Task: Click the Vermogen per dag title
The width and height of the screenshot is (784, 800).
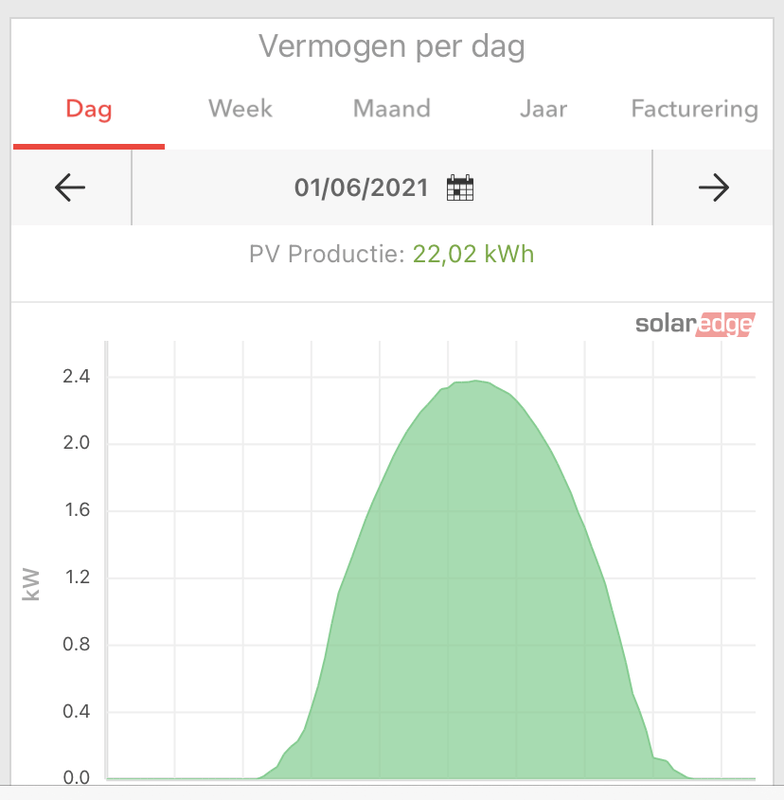Action: pos(392,46)
